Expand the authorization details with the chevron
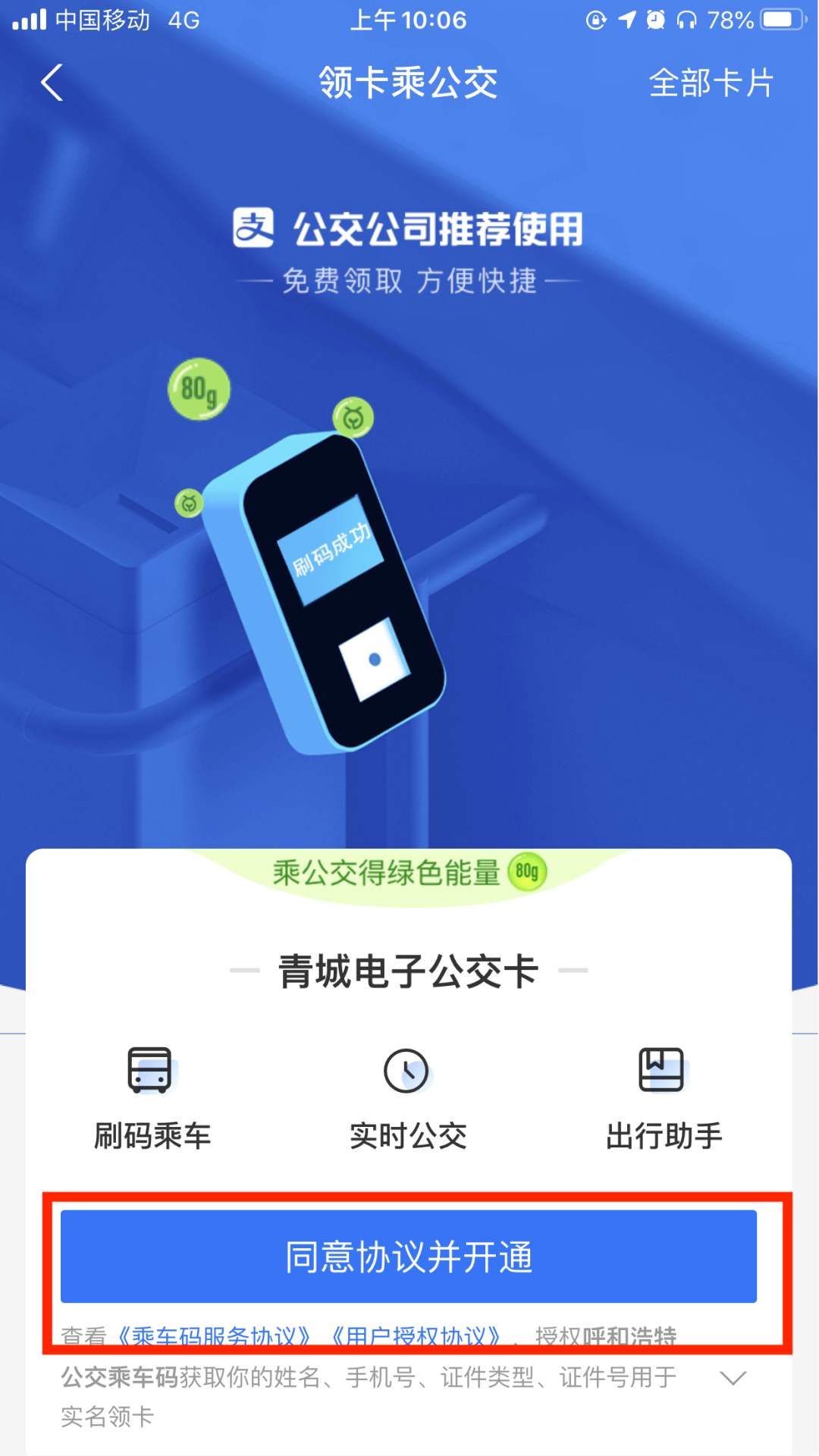The width and height of the screenshot is (819, 1456). click(733, 1378)
